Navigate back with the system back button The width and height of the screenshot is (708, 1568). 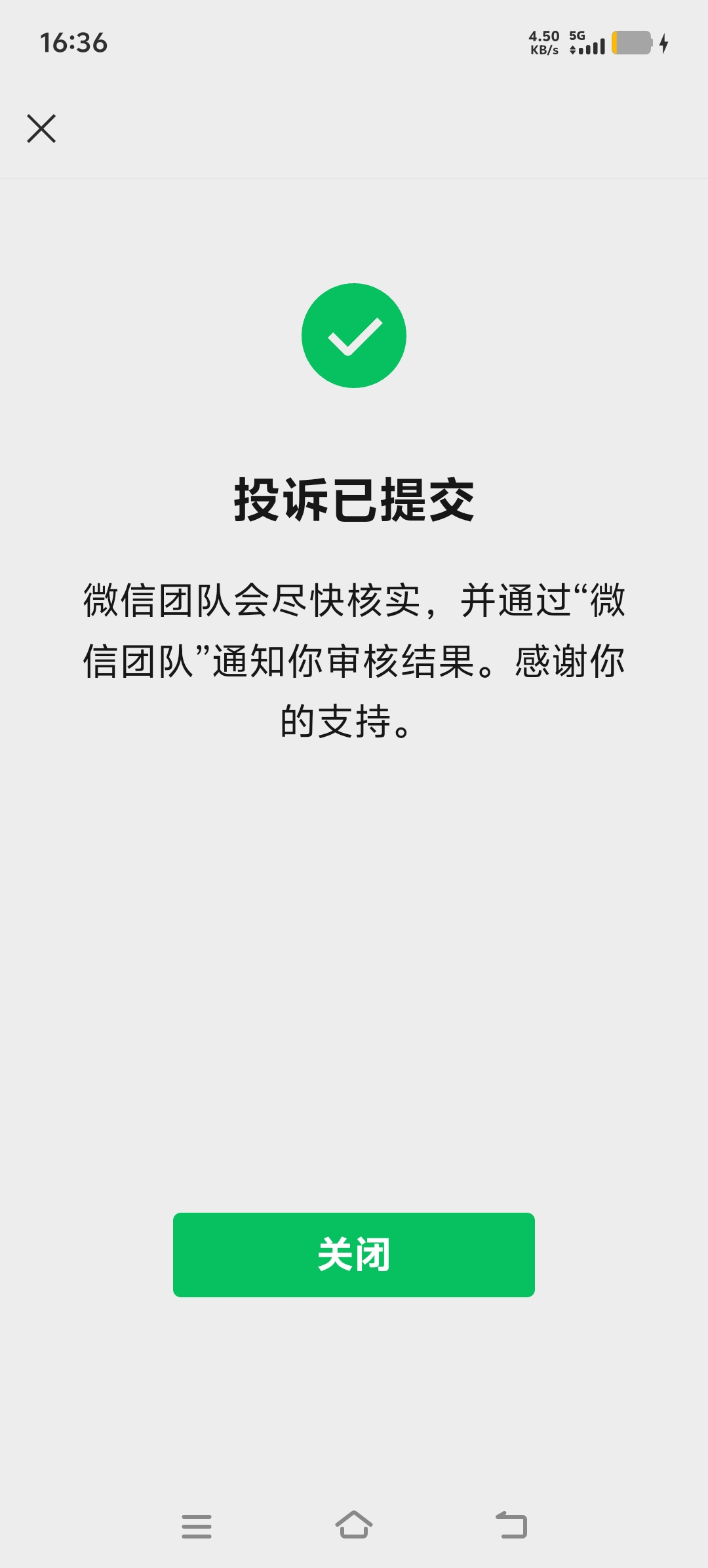point(511,1525)
